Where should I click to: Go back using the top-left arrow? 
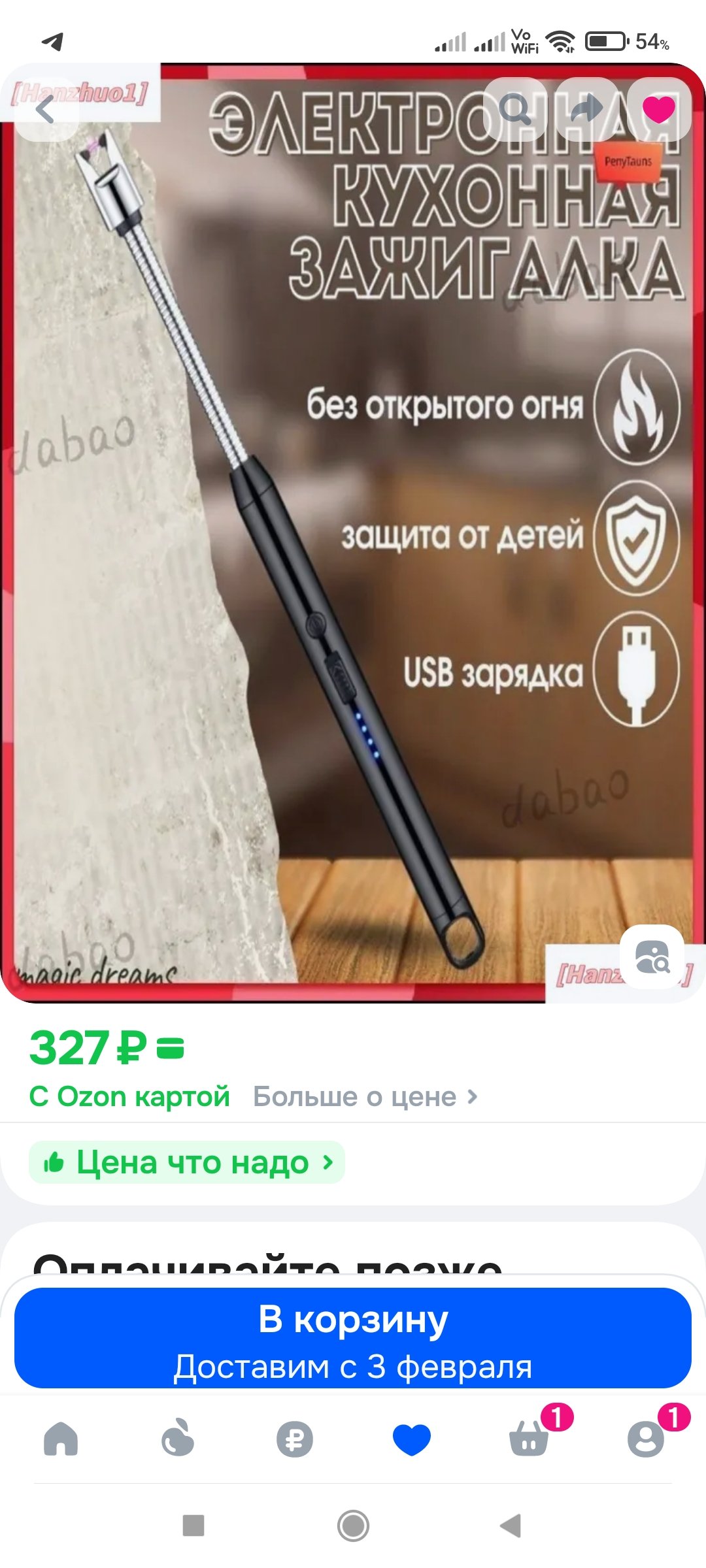pyautogui.click(x=46, y=109)
